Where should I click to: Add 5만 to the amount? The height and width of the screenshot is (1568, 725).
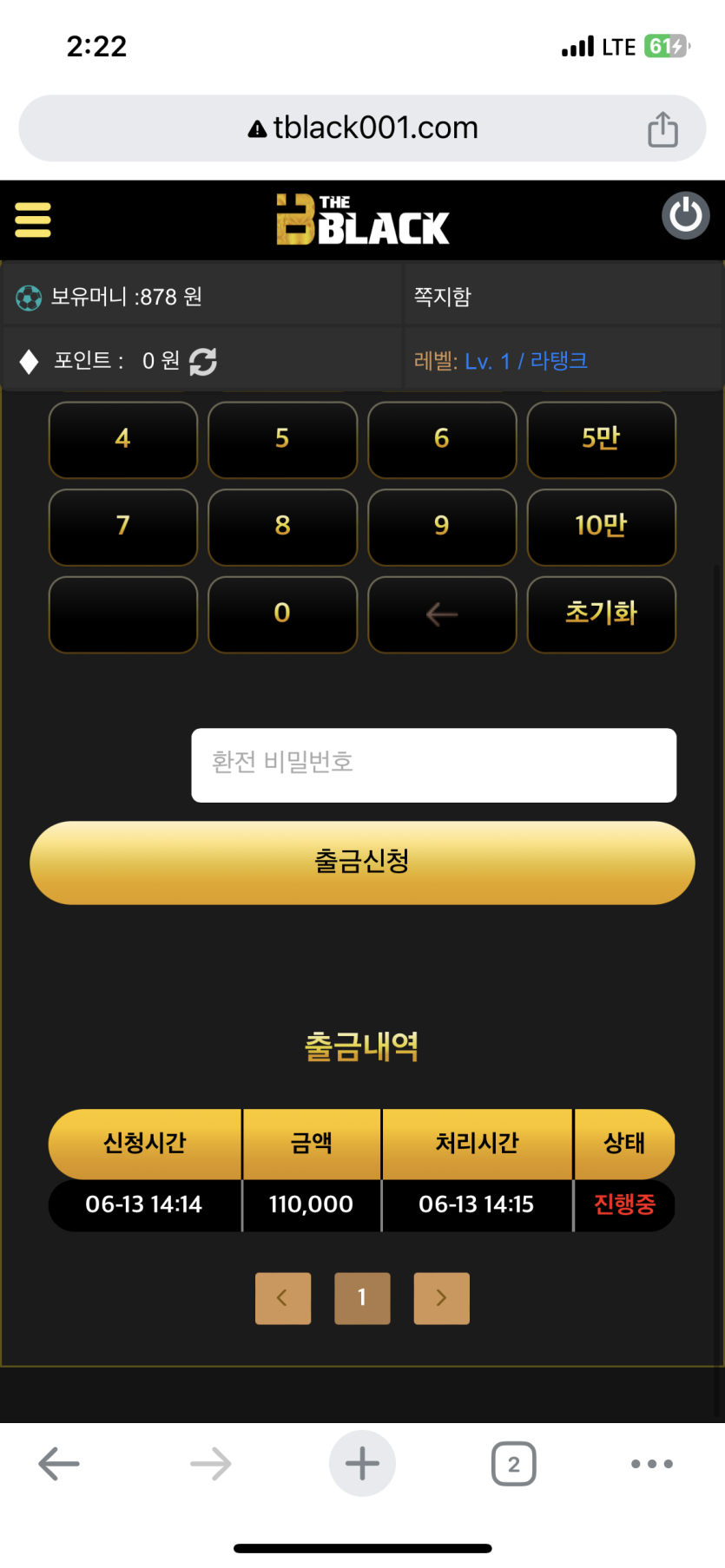click(x=601, y=439)
